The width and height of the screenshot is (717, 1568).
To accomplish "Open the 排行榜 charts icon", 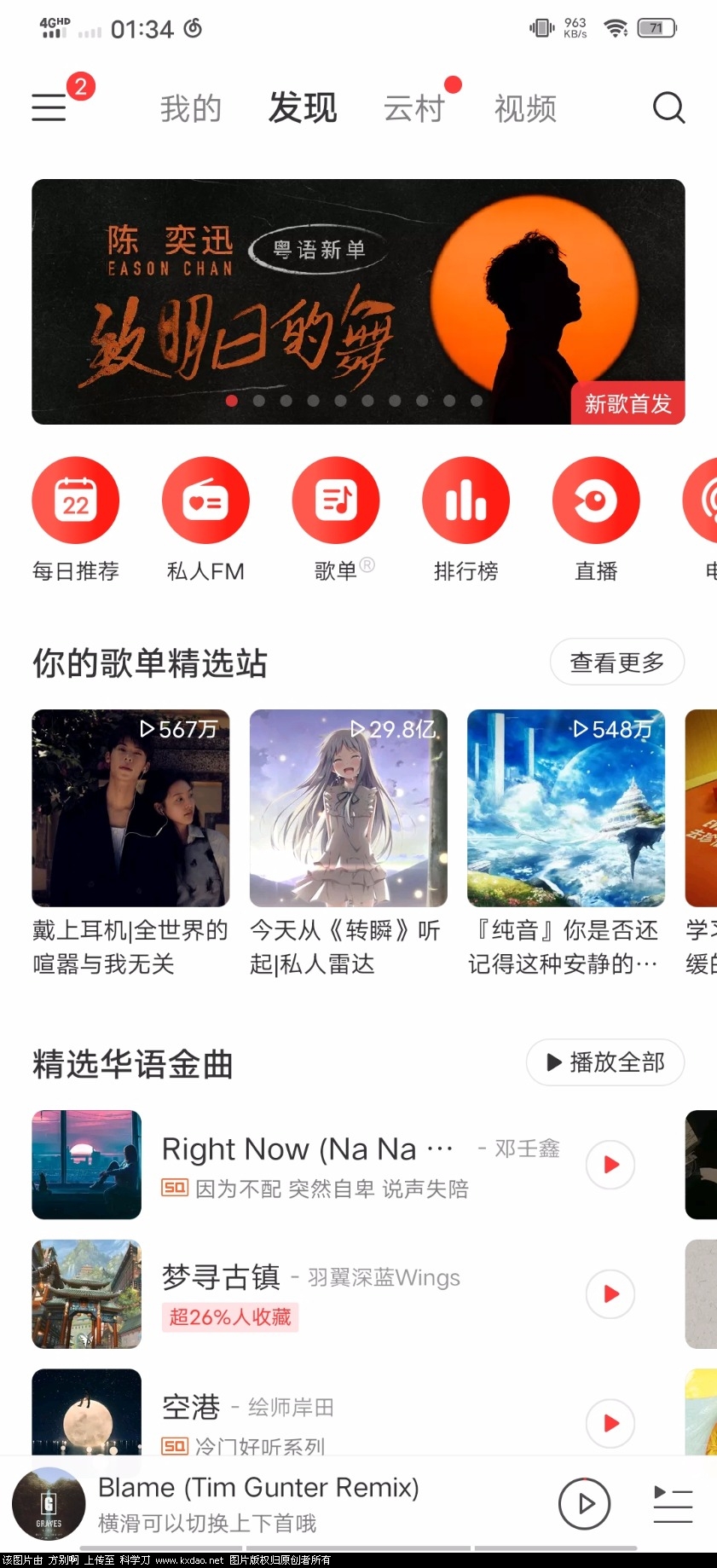I will (x=465, y=500).
